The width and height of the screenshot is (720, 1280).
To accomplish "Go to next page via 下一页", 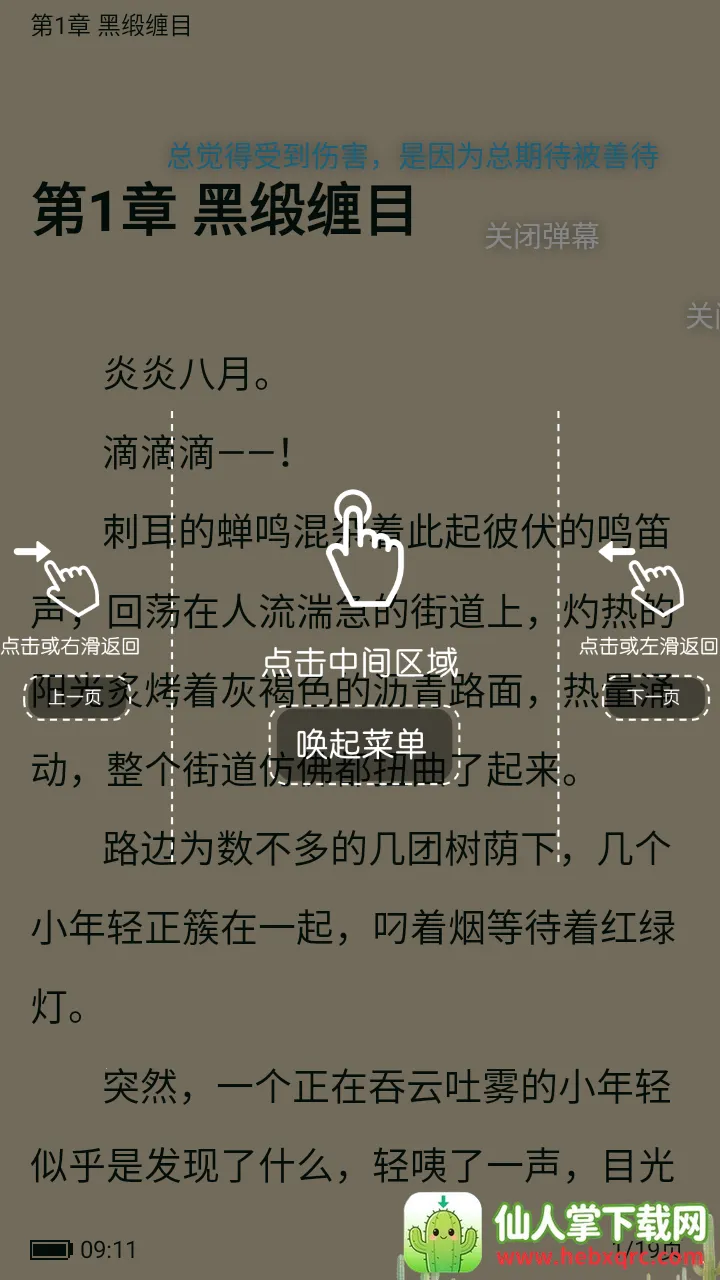I will 655,697.
